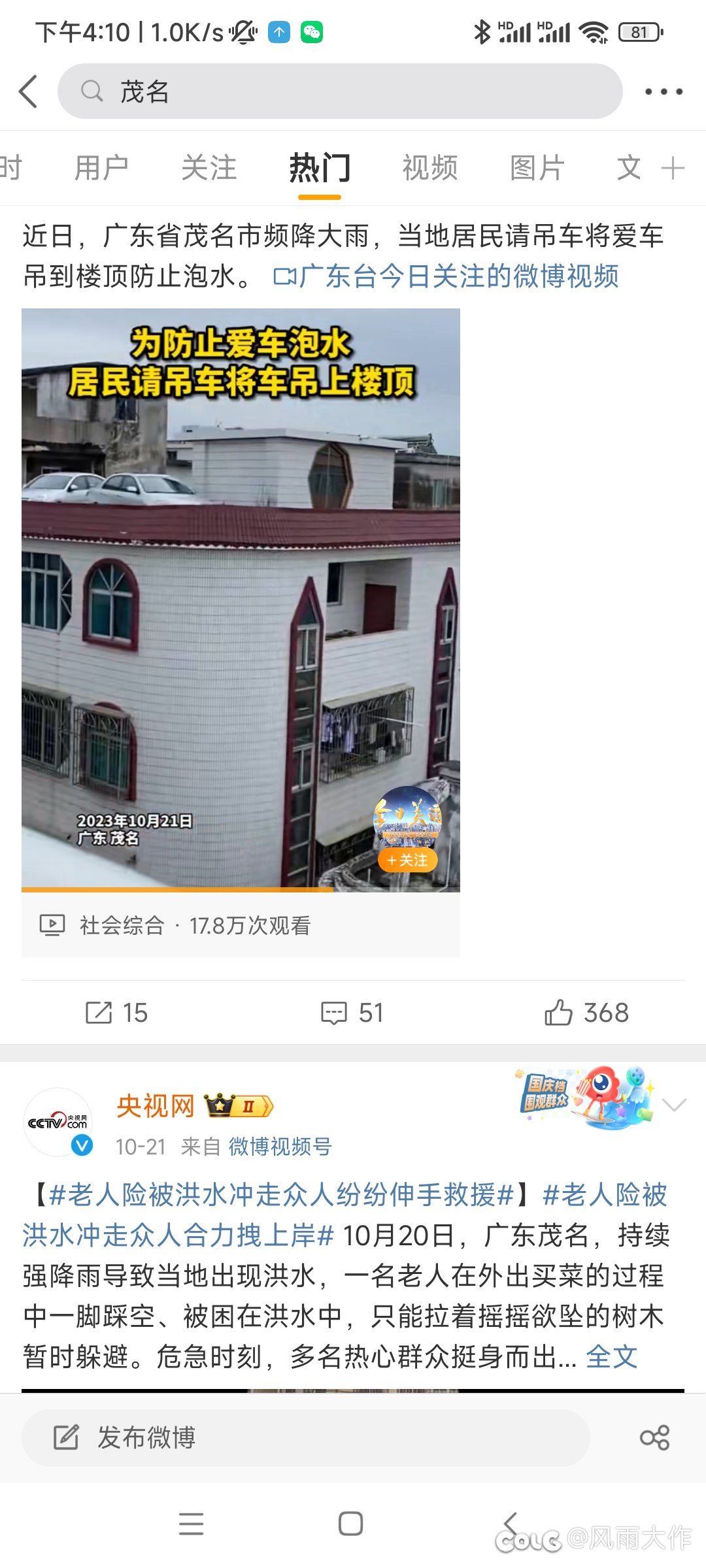Open the 央视网 profile

pos(156,1106)
